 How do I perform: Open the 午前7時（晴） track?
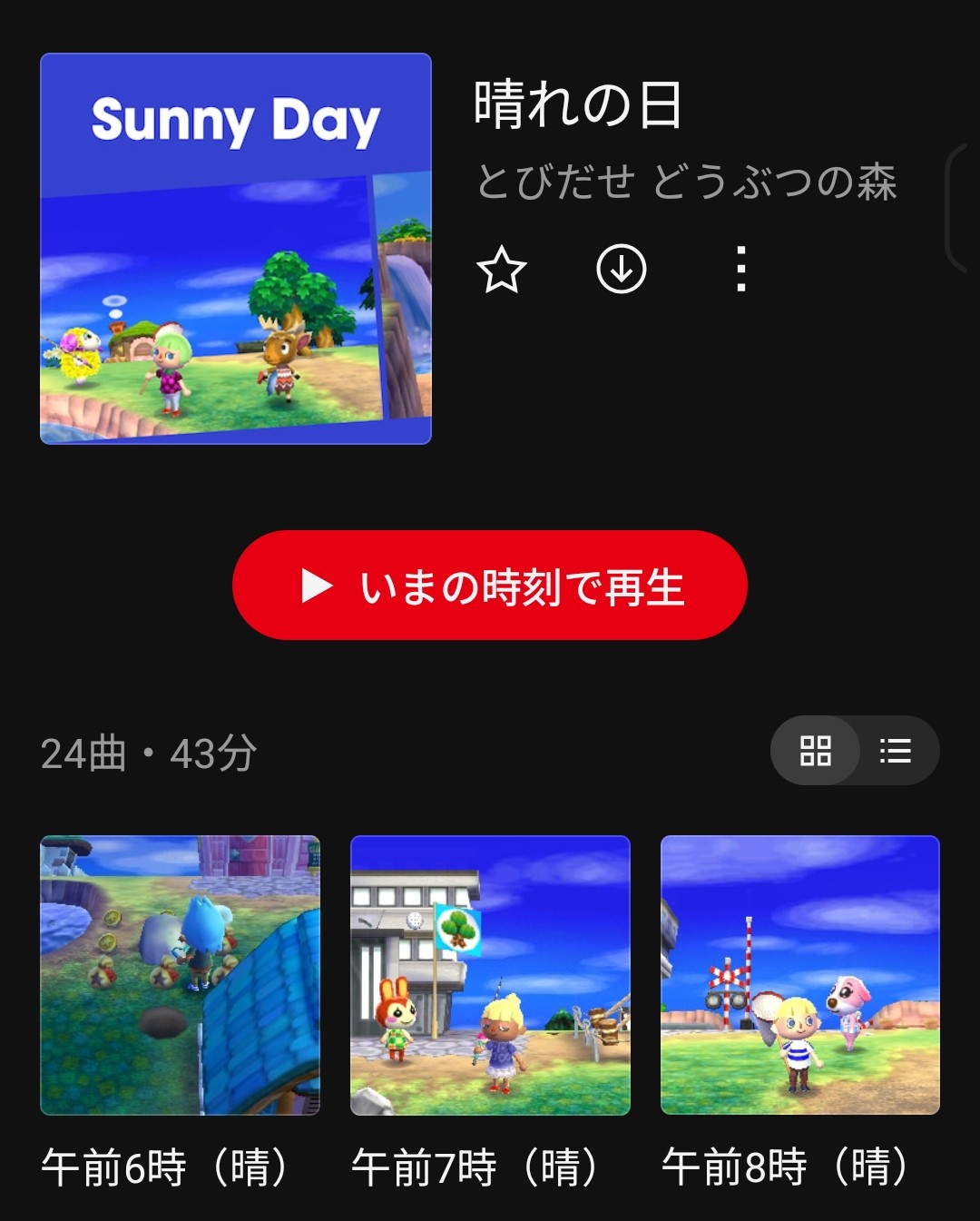point(490,975)
